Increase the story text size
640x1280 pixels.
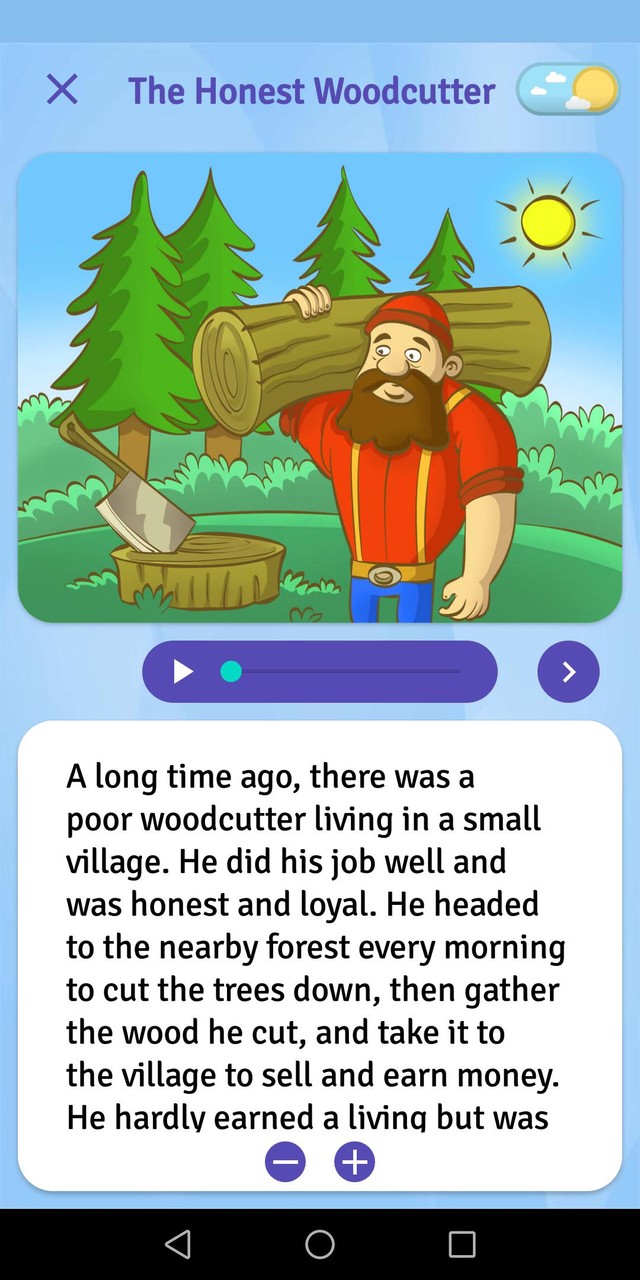(x=354, y=1162)
